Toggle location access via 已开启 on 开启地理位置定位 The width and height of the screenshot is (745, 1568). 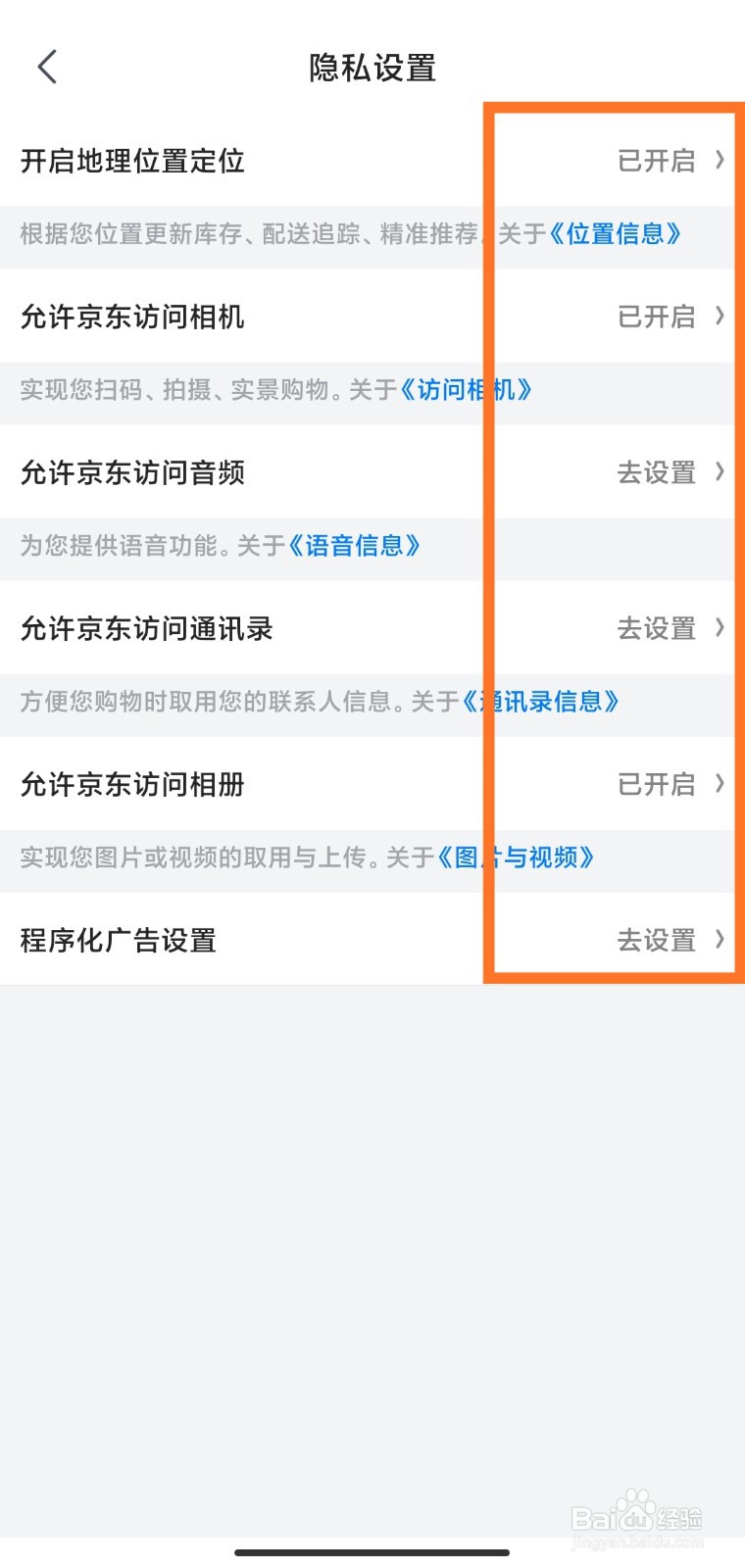[x=658, y=162]
